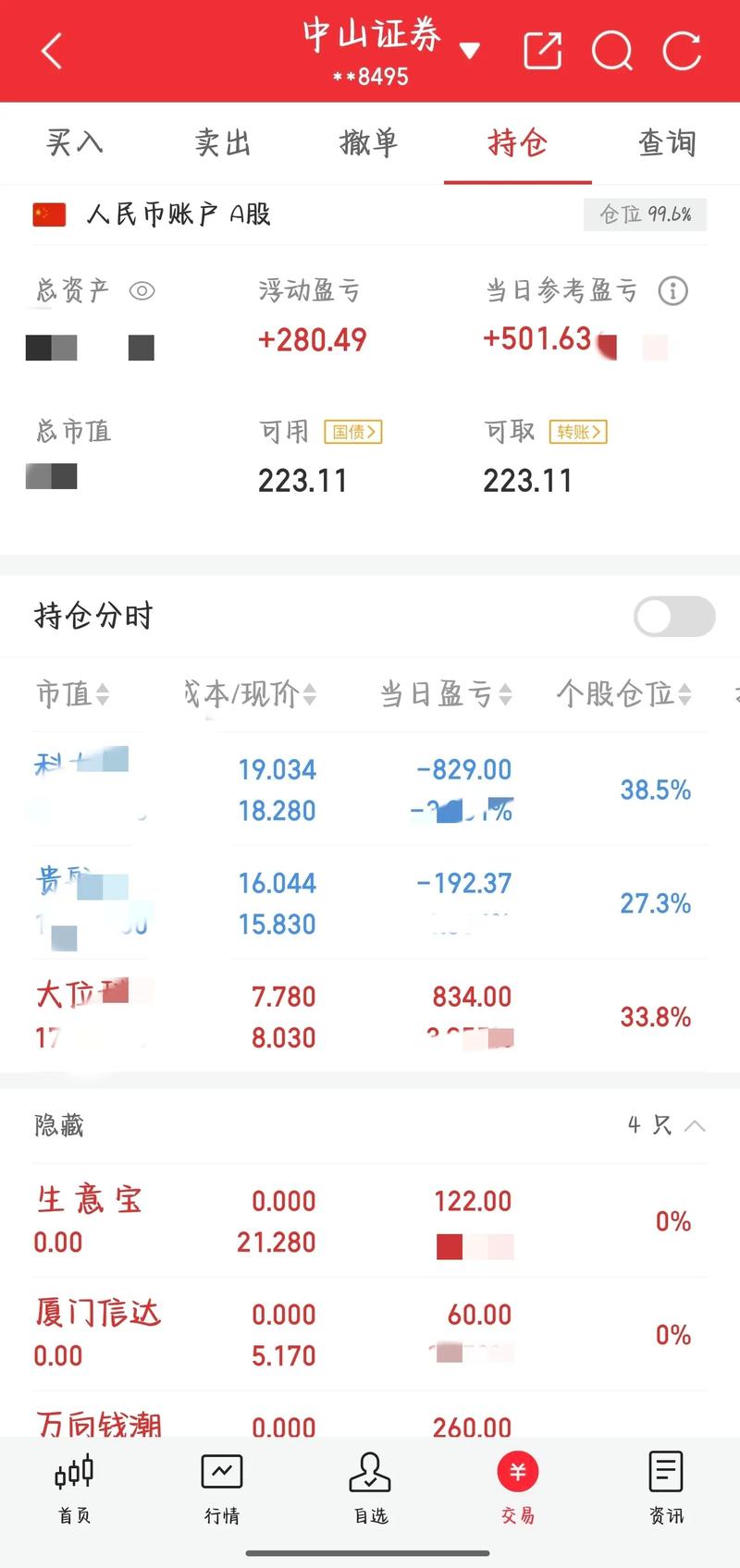Select the 生意宝 stock holding
740x1568 pixels.
(x=90, y=1199)
